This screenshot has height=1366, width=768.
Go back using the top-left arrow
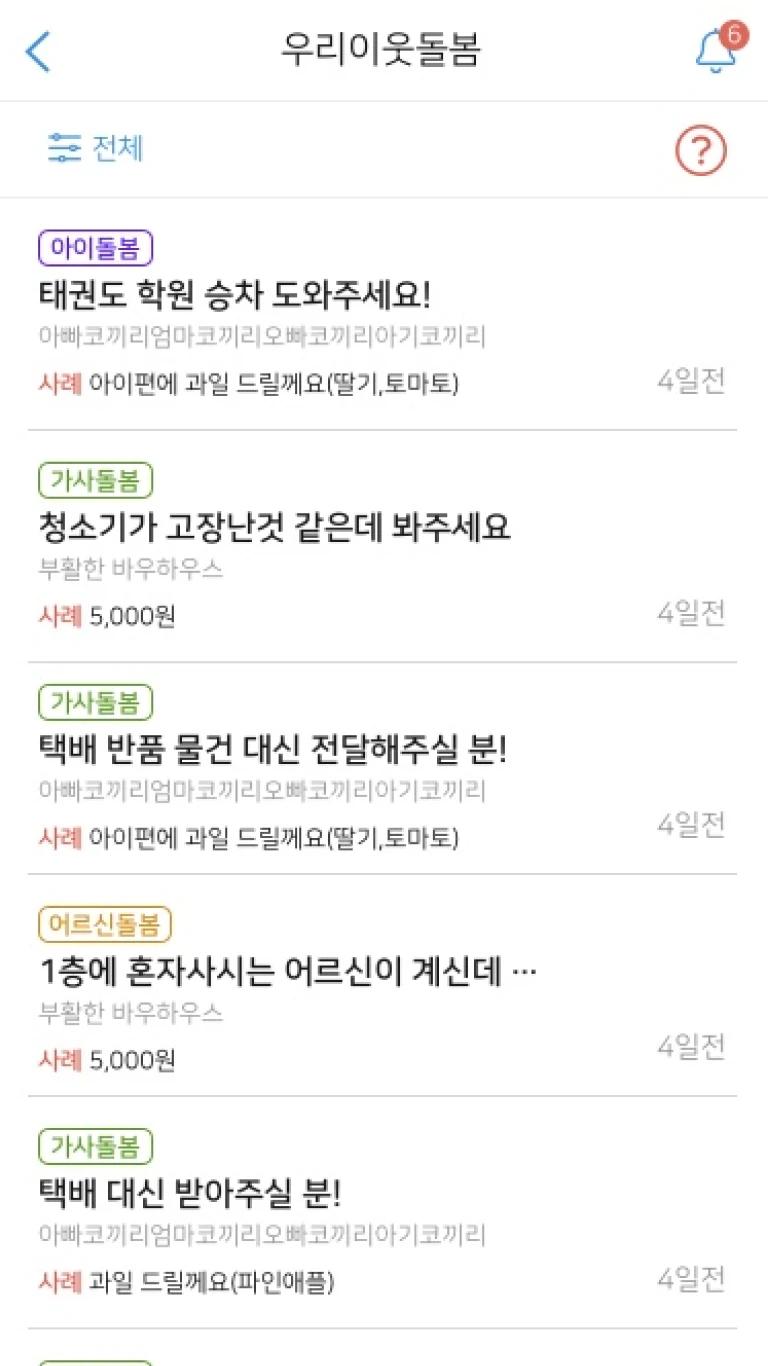tap(38, 51)
